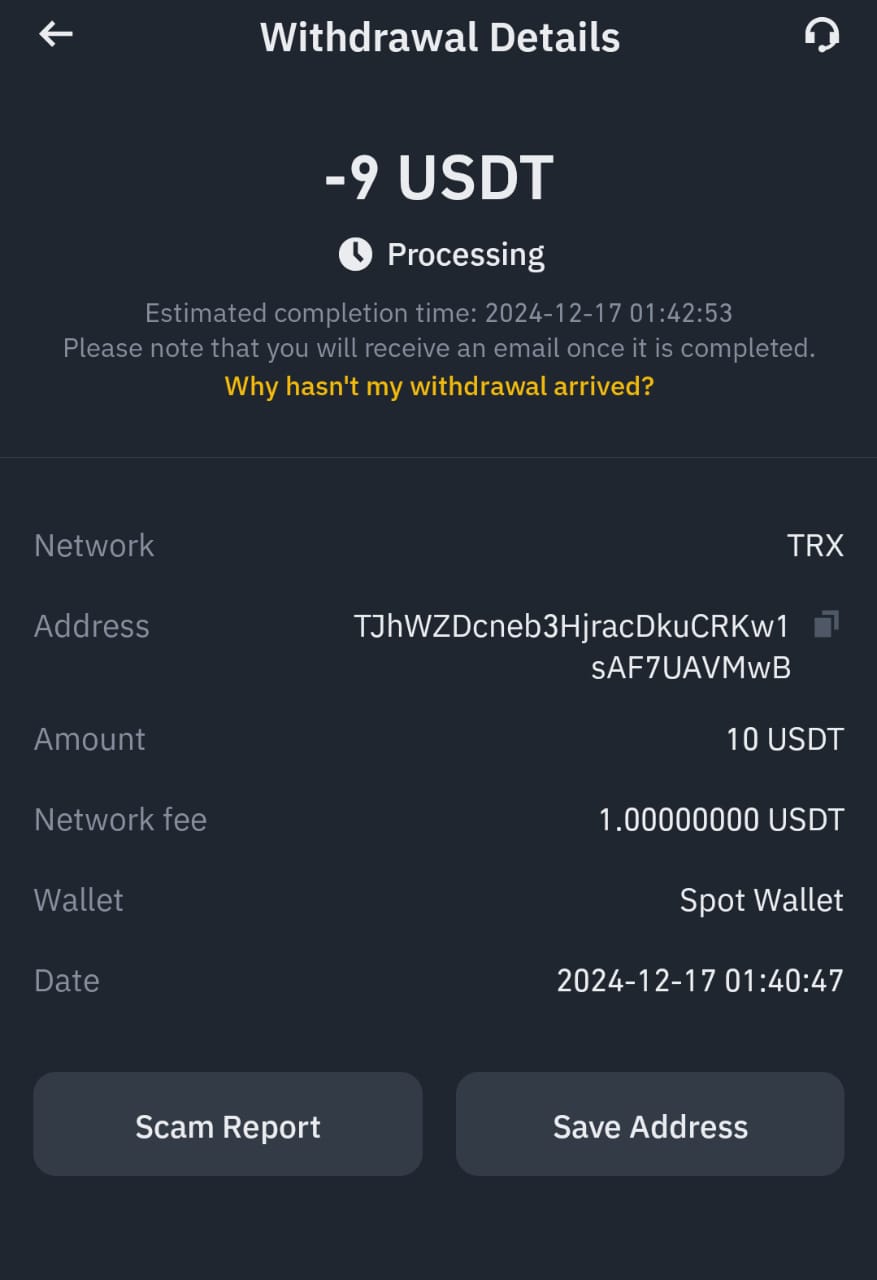This screenshot has height=1280, width=877.
Task: Click the Processing status label
Action: tap(465, 253)
